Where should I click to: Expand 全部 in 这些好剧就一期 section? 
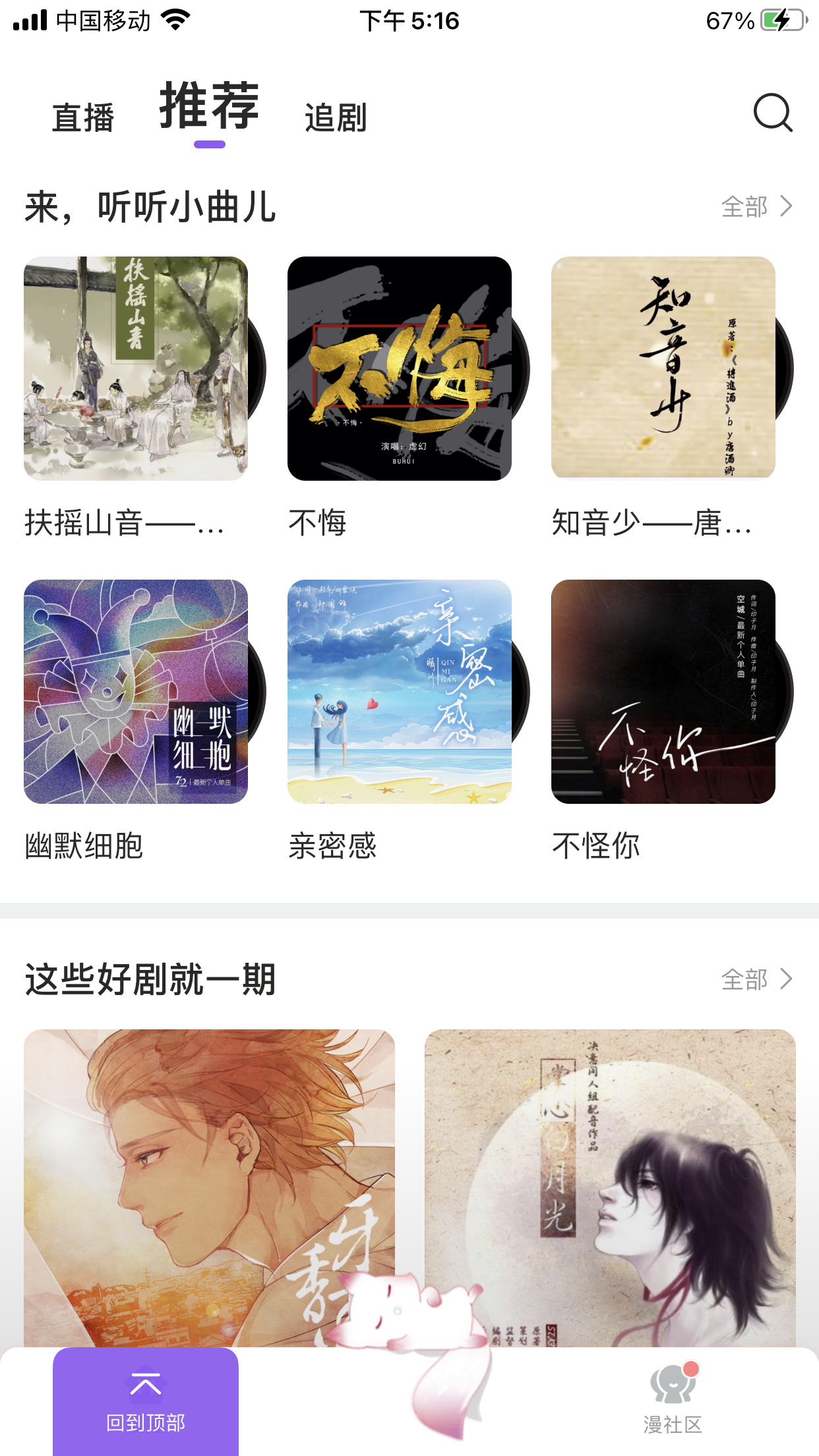pos(745,981)
